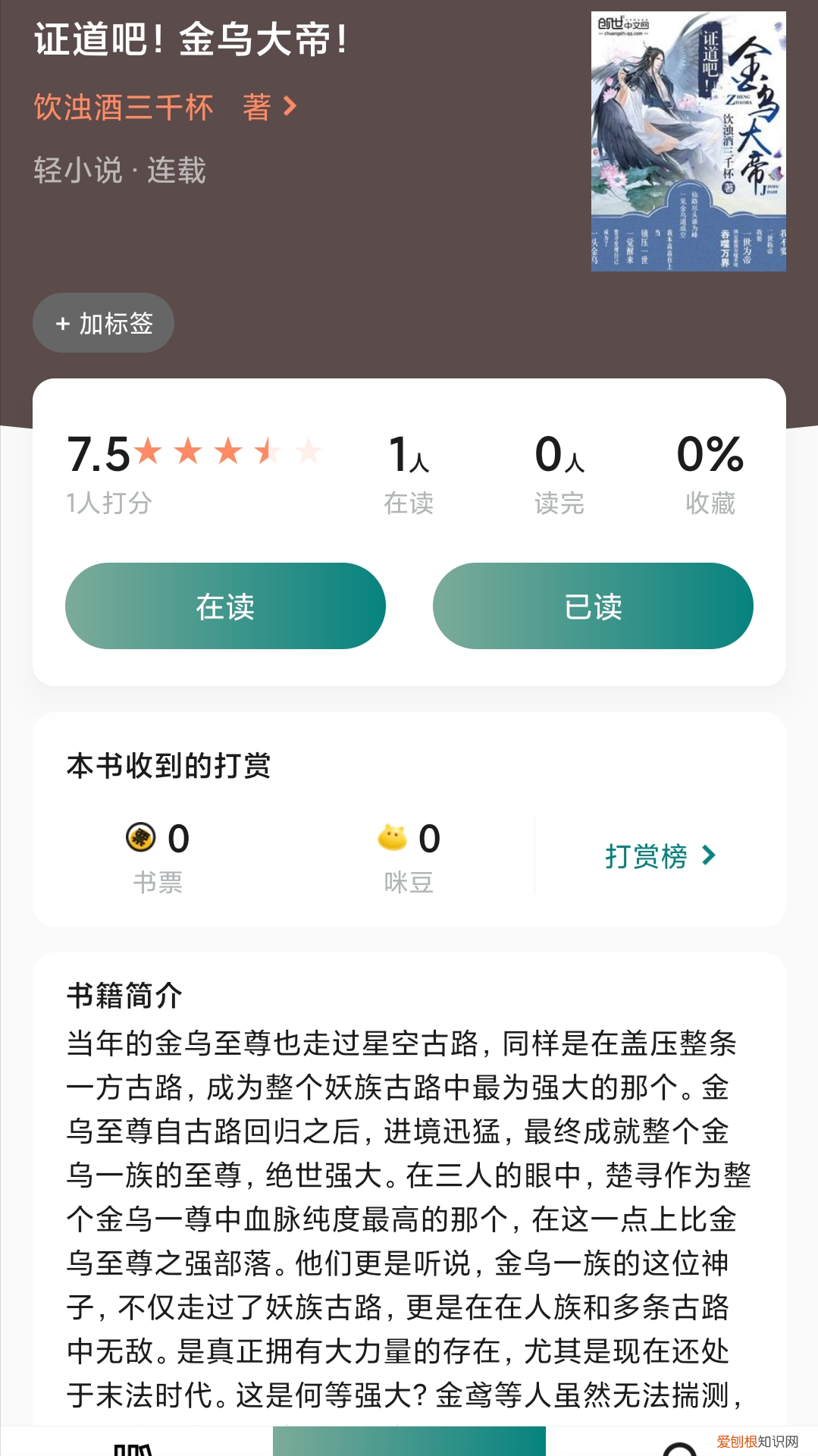Toggle the 已读 finished status button
Image resolution: width=818 pixels, height=1456 pixels.
pyautogui.click(x=594, y=605)
